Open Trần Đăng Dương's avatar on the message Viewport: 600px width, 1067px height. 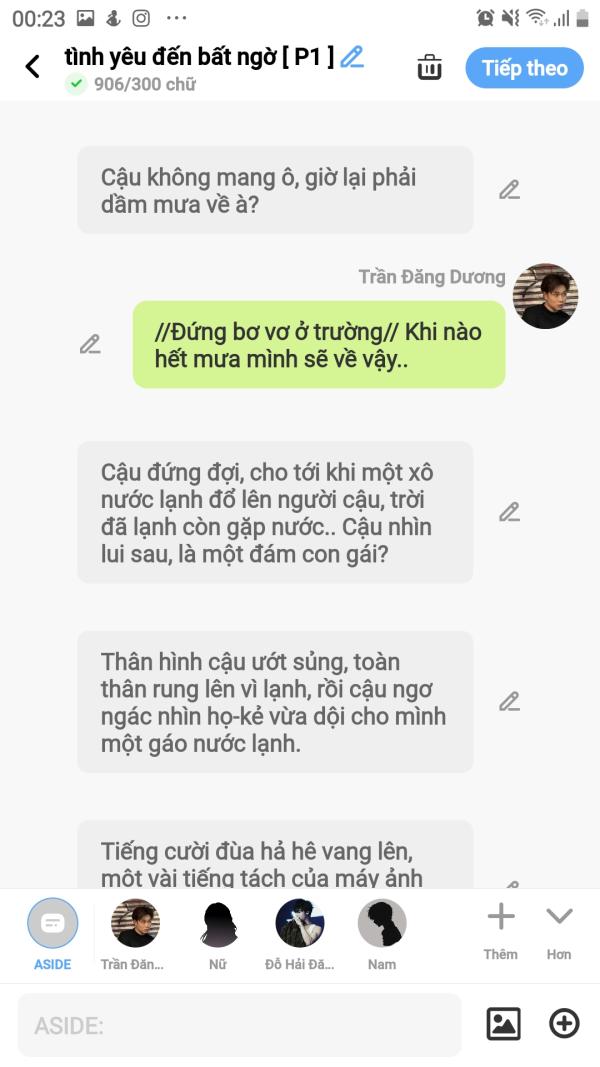tap(545, 296)
